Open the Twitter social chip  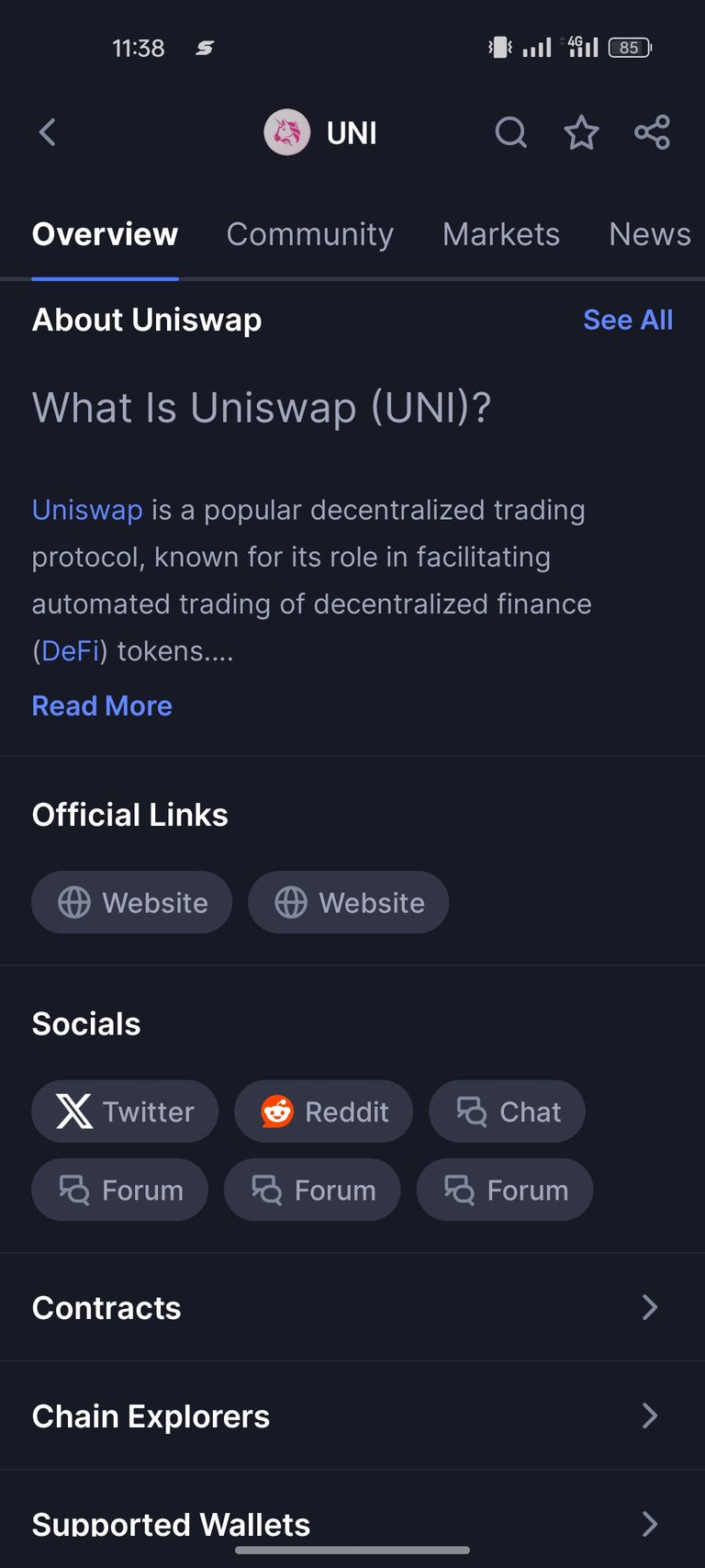pyautogui.click(x=125, y=1111)
